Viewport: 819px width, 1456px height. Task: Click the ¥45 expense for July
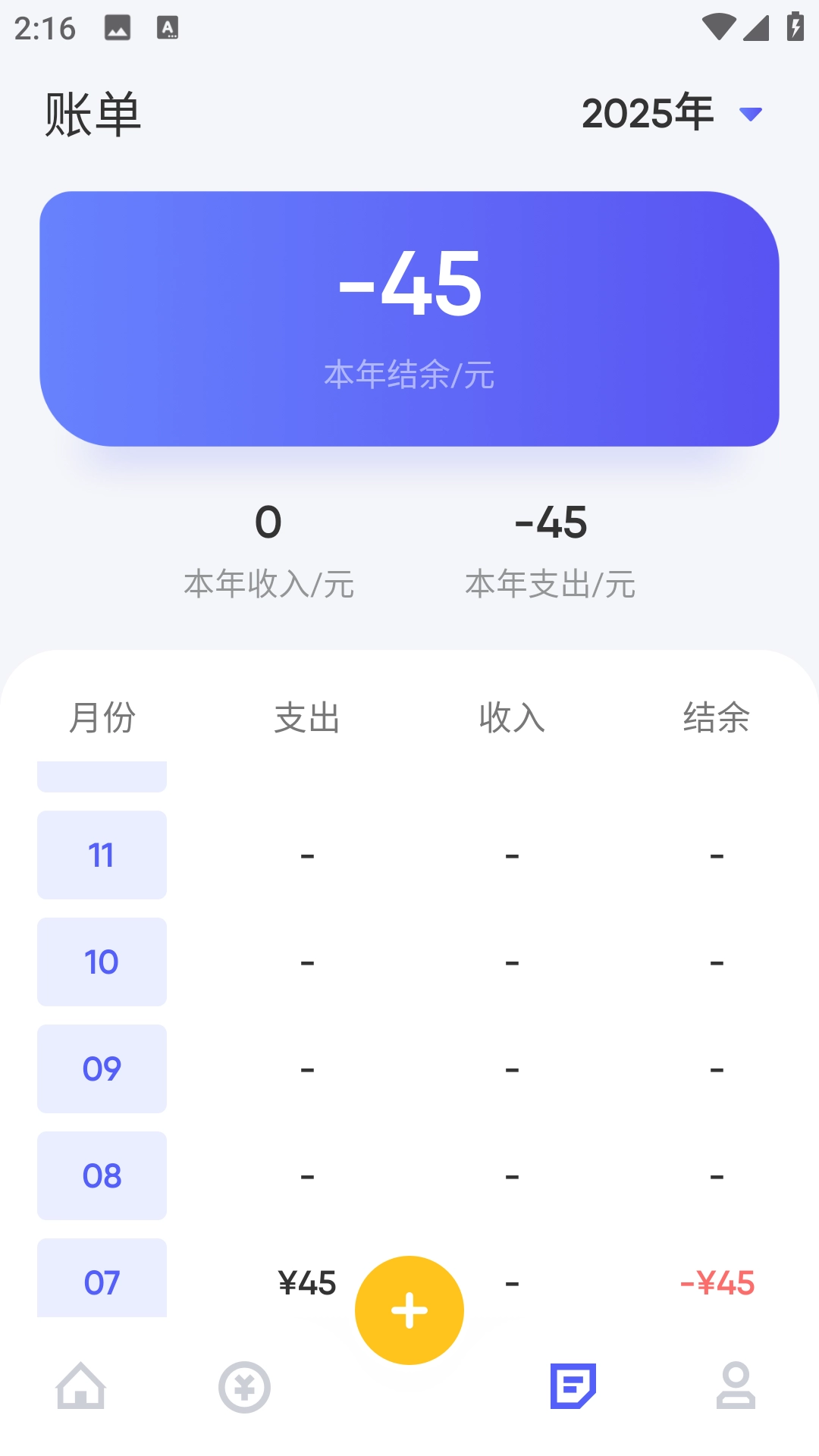click(x=307, y=1282)
